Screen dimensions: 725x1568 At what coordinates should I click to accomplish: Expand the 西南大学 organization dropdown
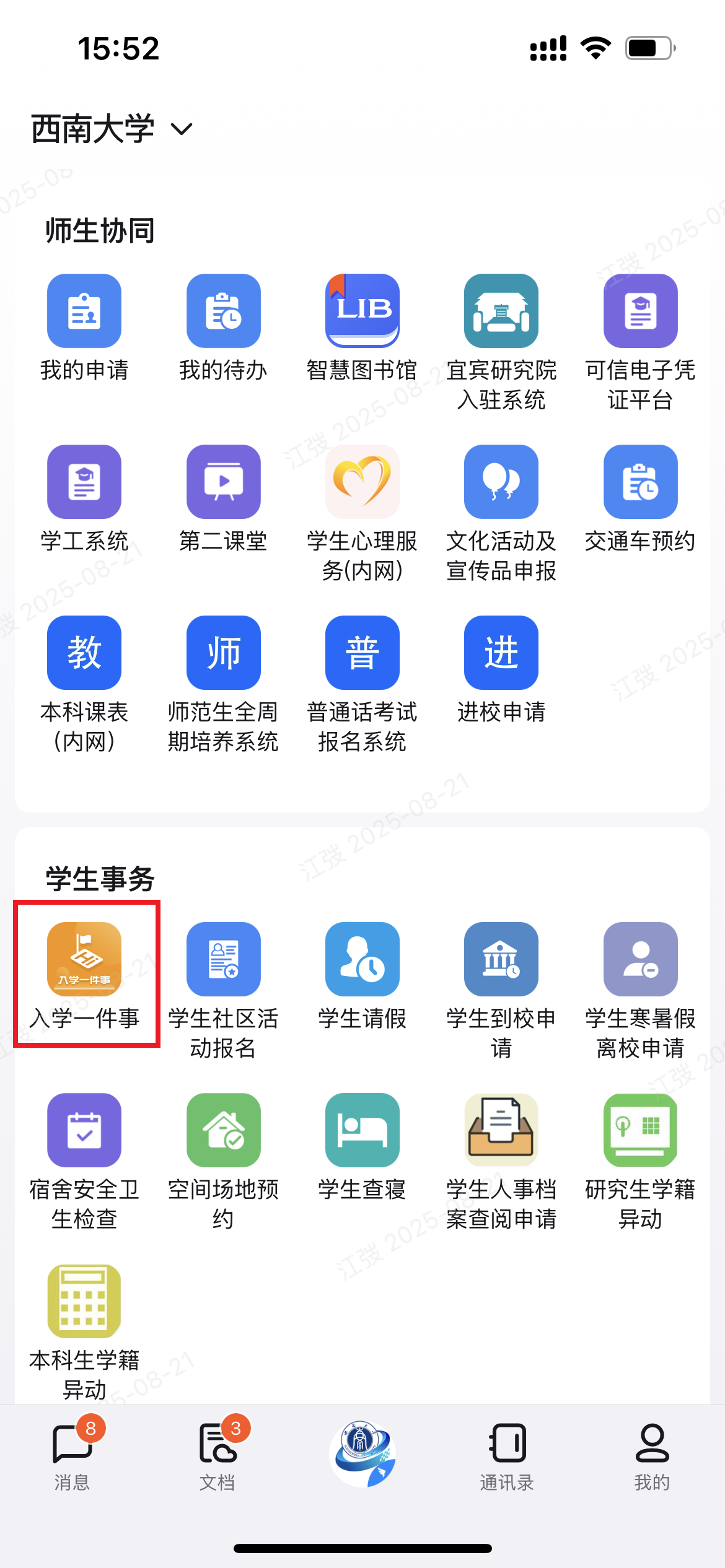[112, 129]
